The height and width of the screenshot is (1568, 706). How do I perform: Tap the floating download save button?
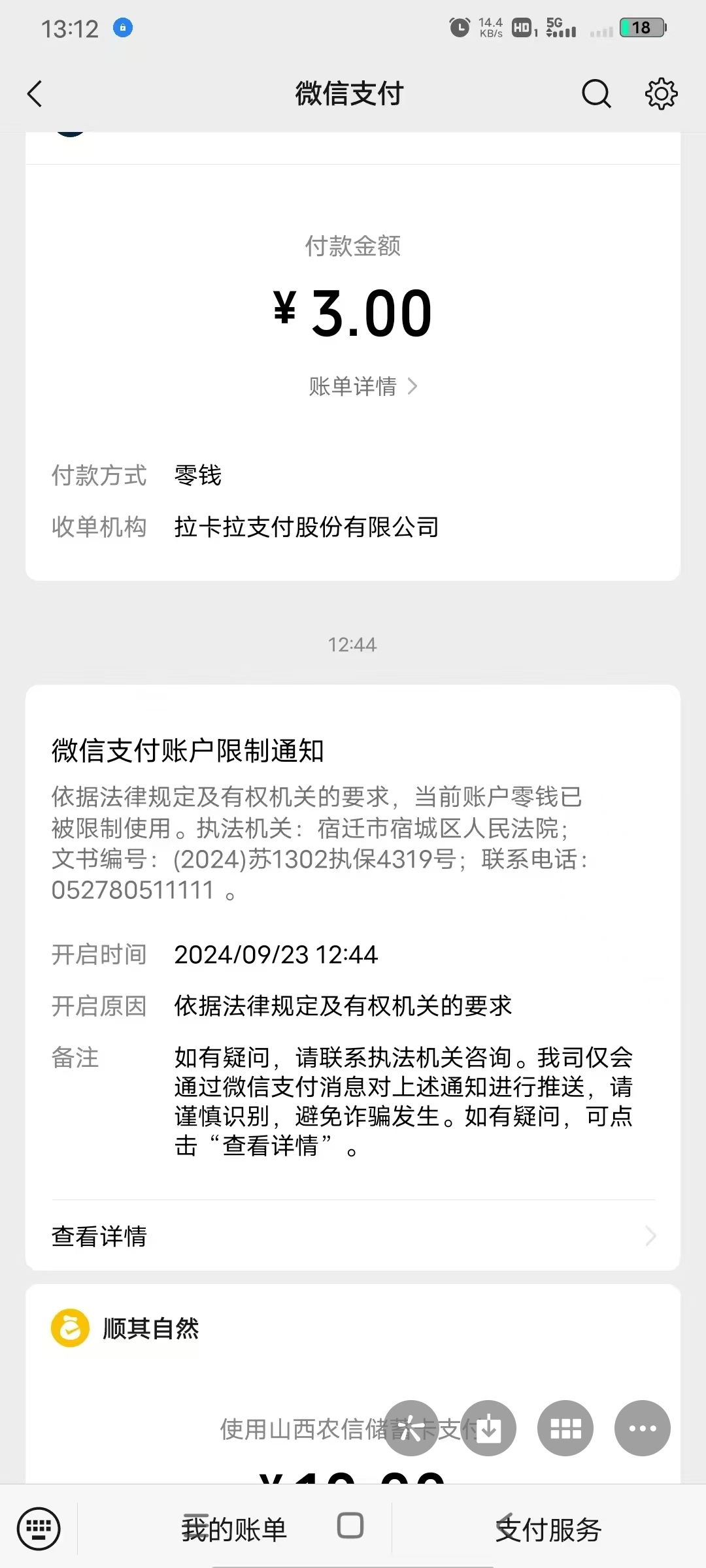pyautogui.click(x=488, y=1428)
